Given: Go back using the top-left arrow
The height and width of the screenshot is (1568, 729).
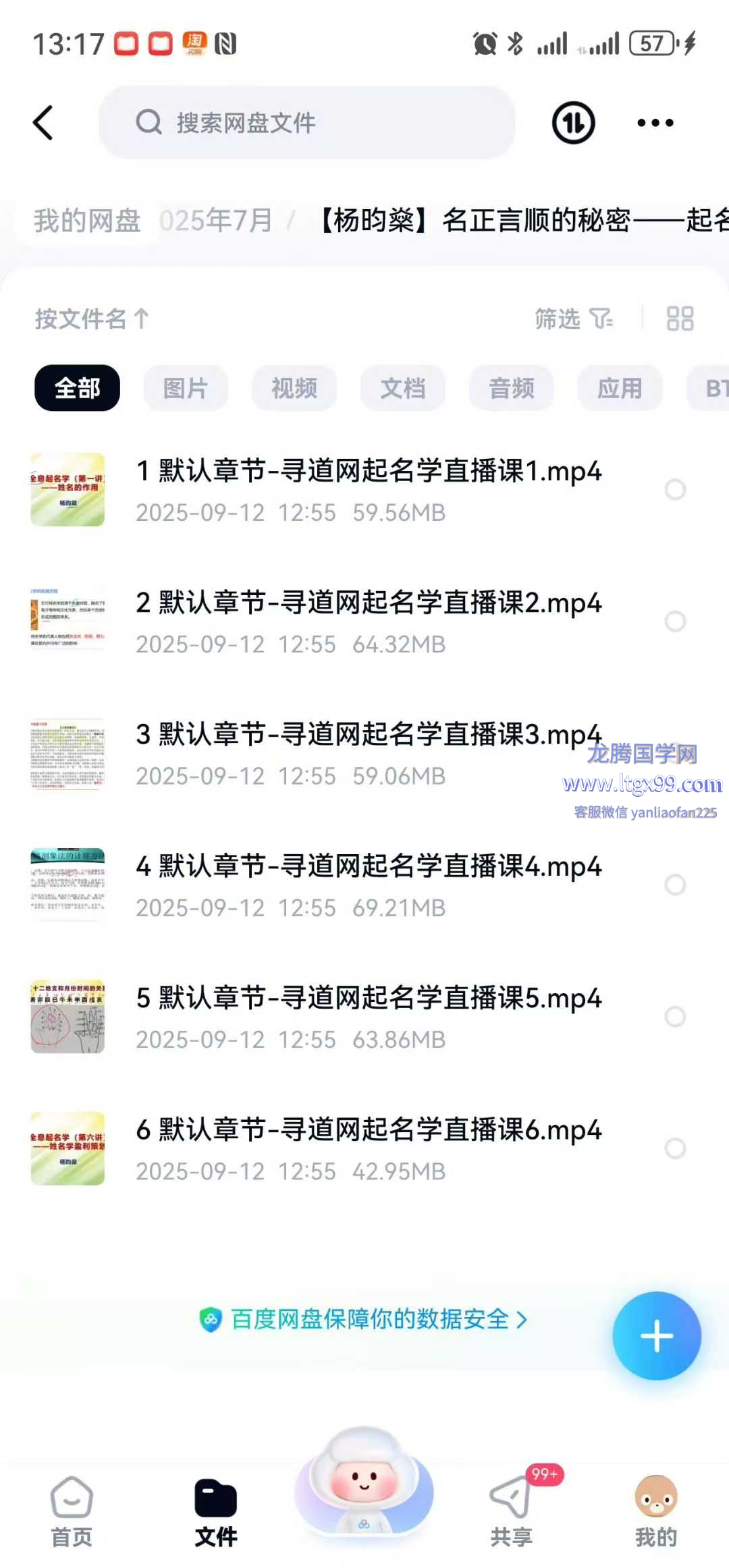Looking at the screenshot, I should [x=43, y=123].
